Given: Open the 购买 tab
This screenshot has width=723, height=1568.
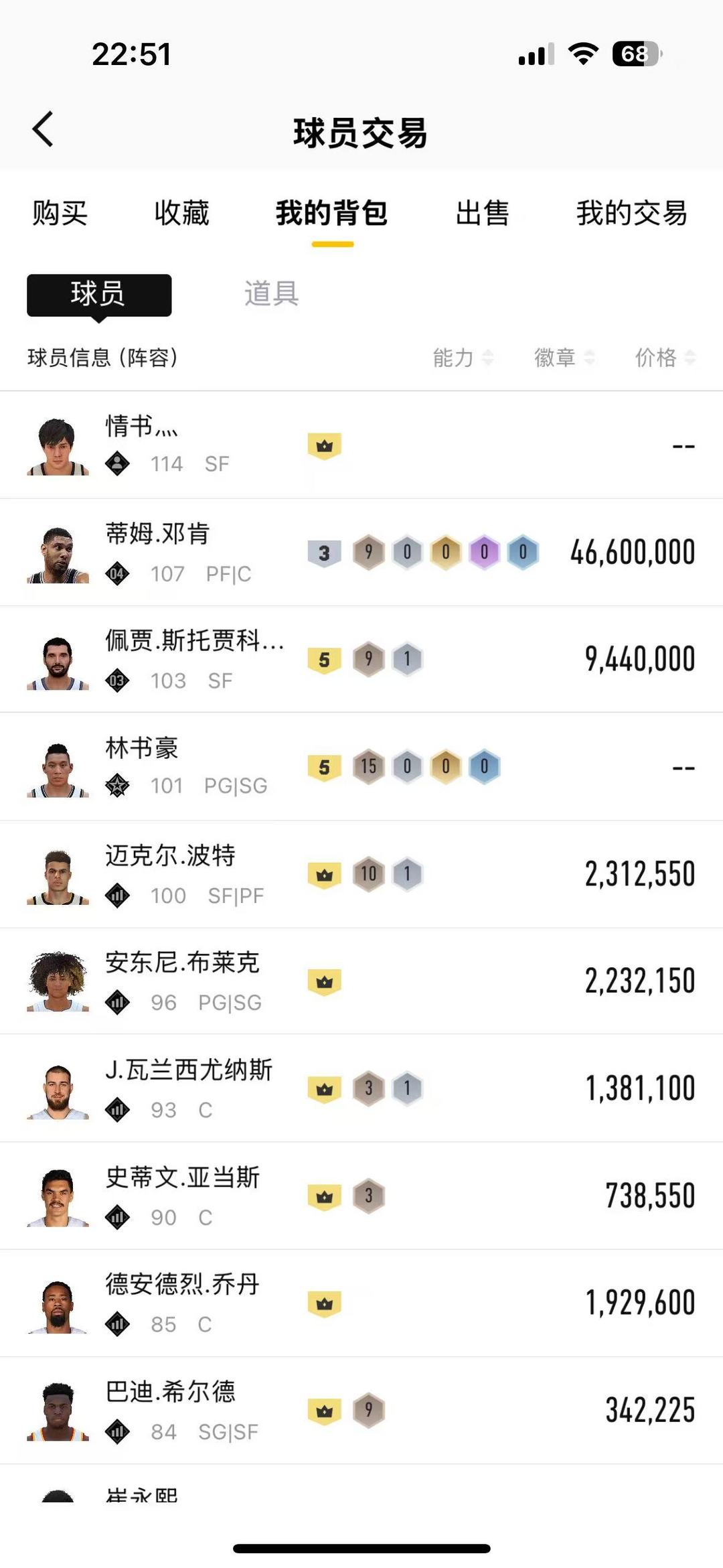Looking at the screenshot, I should pos(58,214).
